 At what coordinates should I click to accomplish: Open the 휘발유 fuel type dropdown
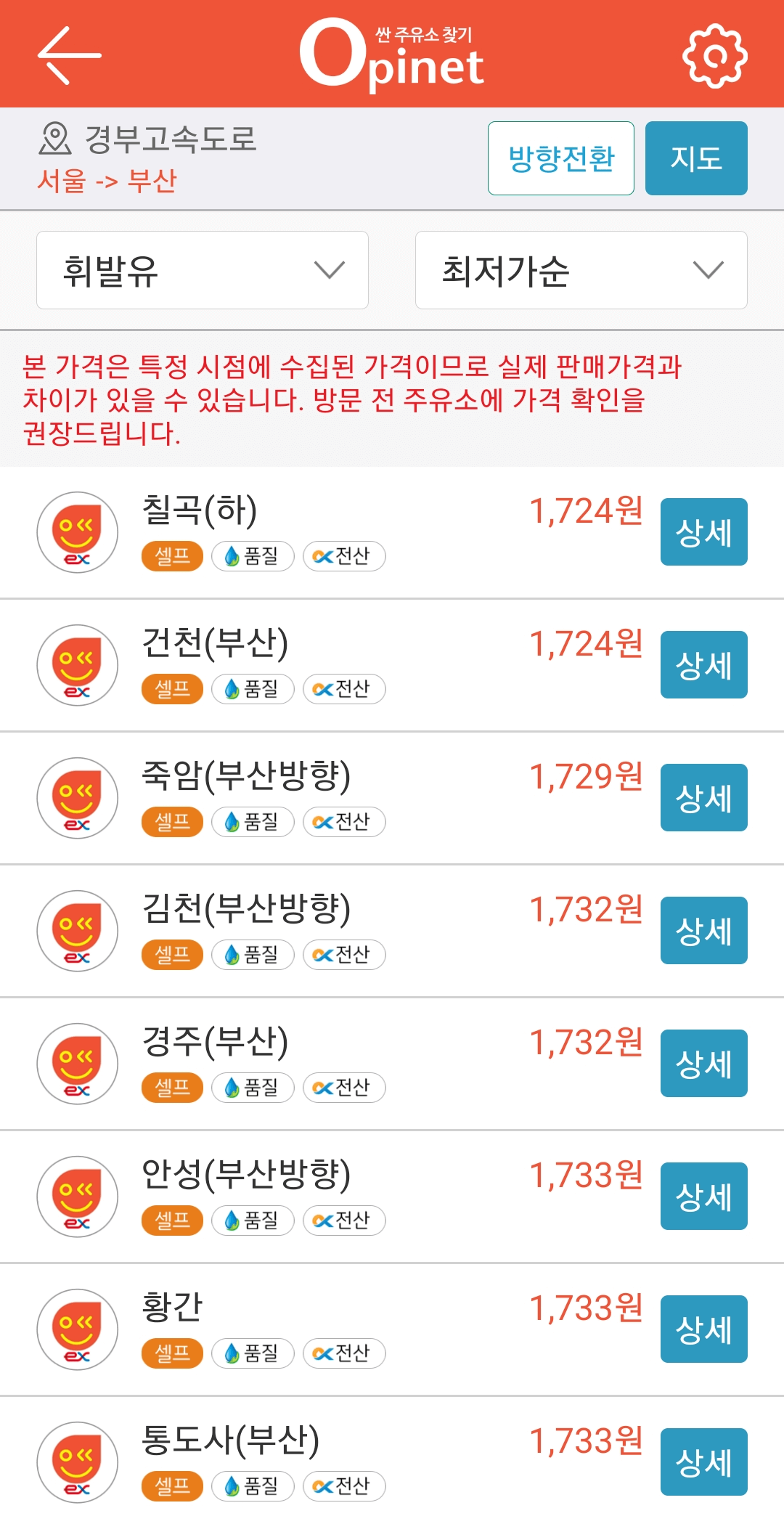coord(202,269)
